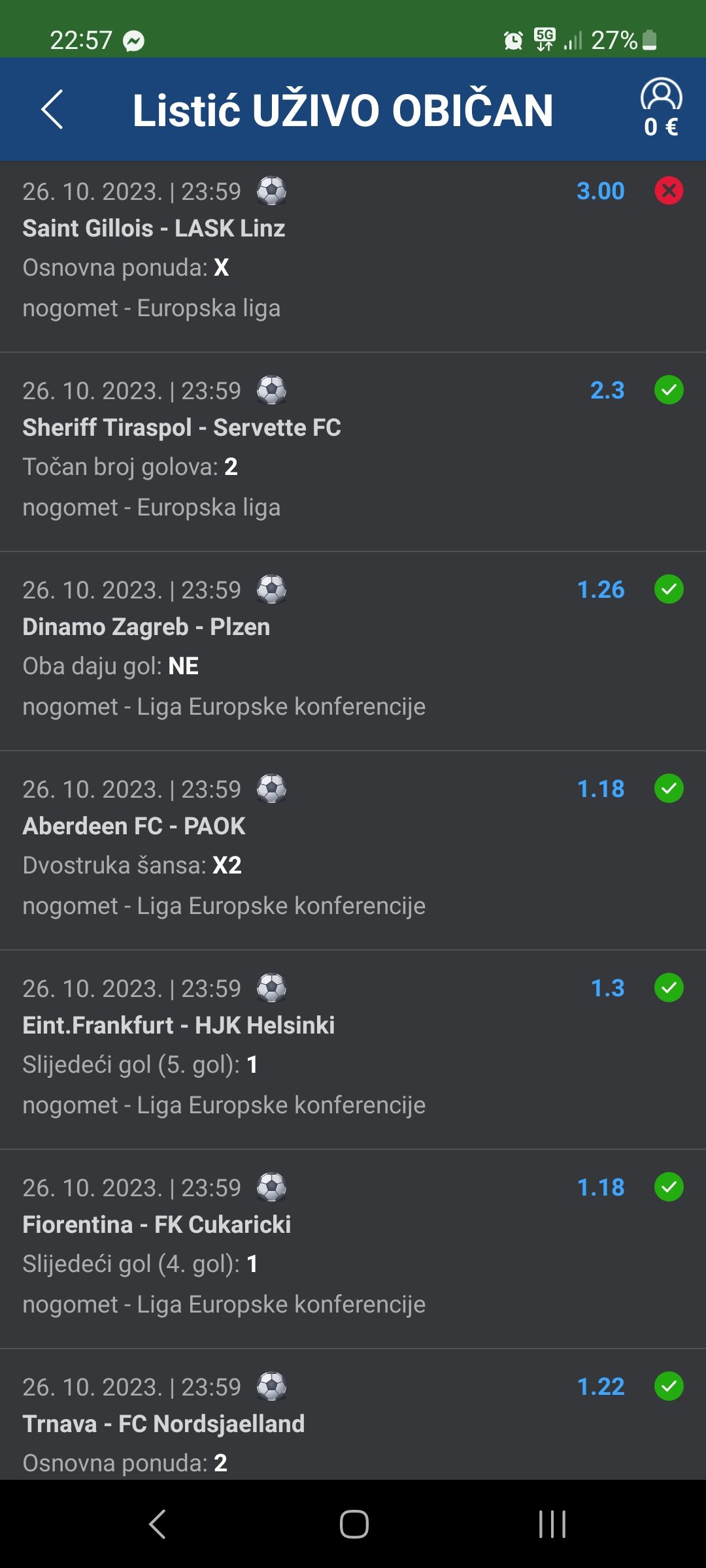View the Aberdeen FC - PAOK entry

pos(353,851)
